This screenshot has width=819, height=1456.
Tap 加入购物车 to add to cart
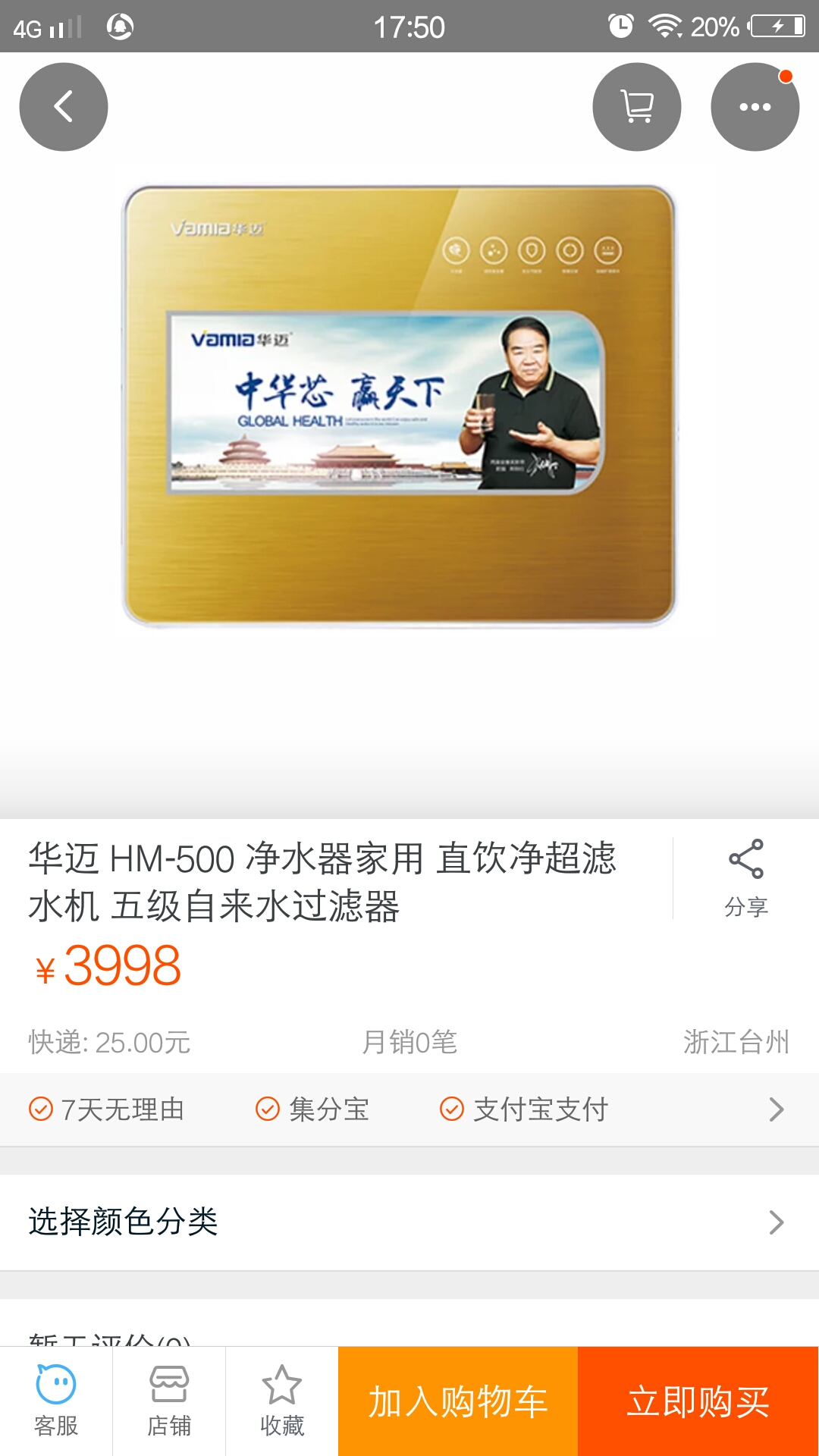click(458, 1401)
